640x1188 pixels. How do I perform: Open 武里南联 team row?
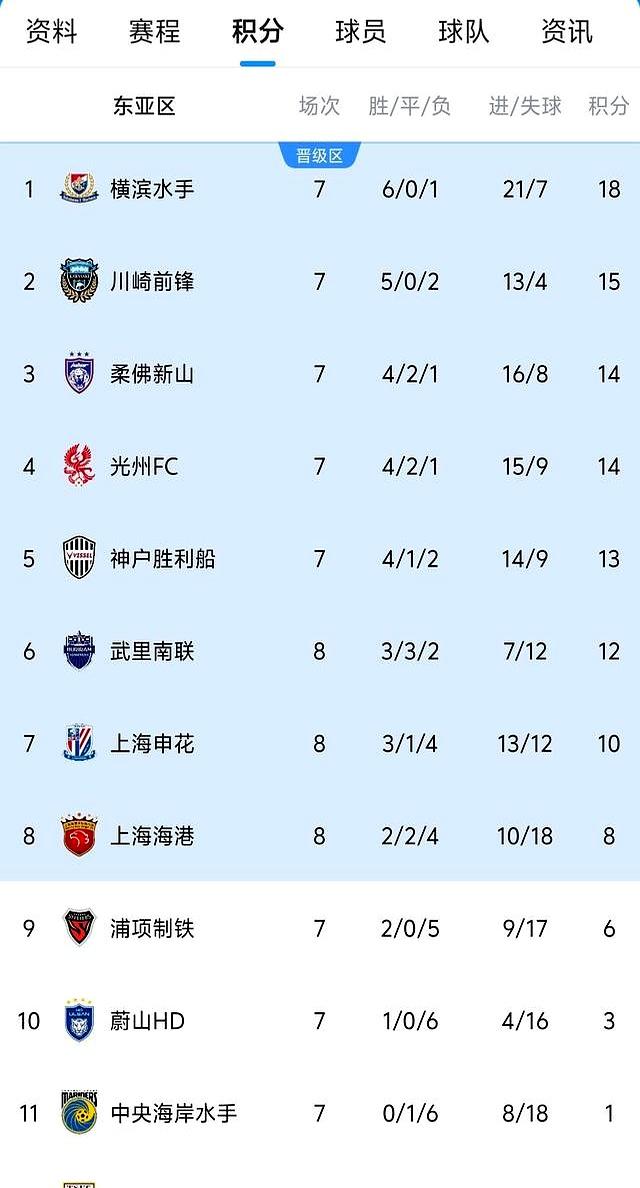152,652
